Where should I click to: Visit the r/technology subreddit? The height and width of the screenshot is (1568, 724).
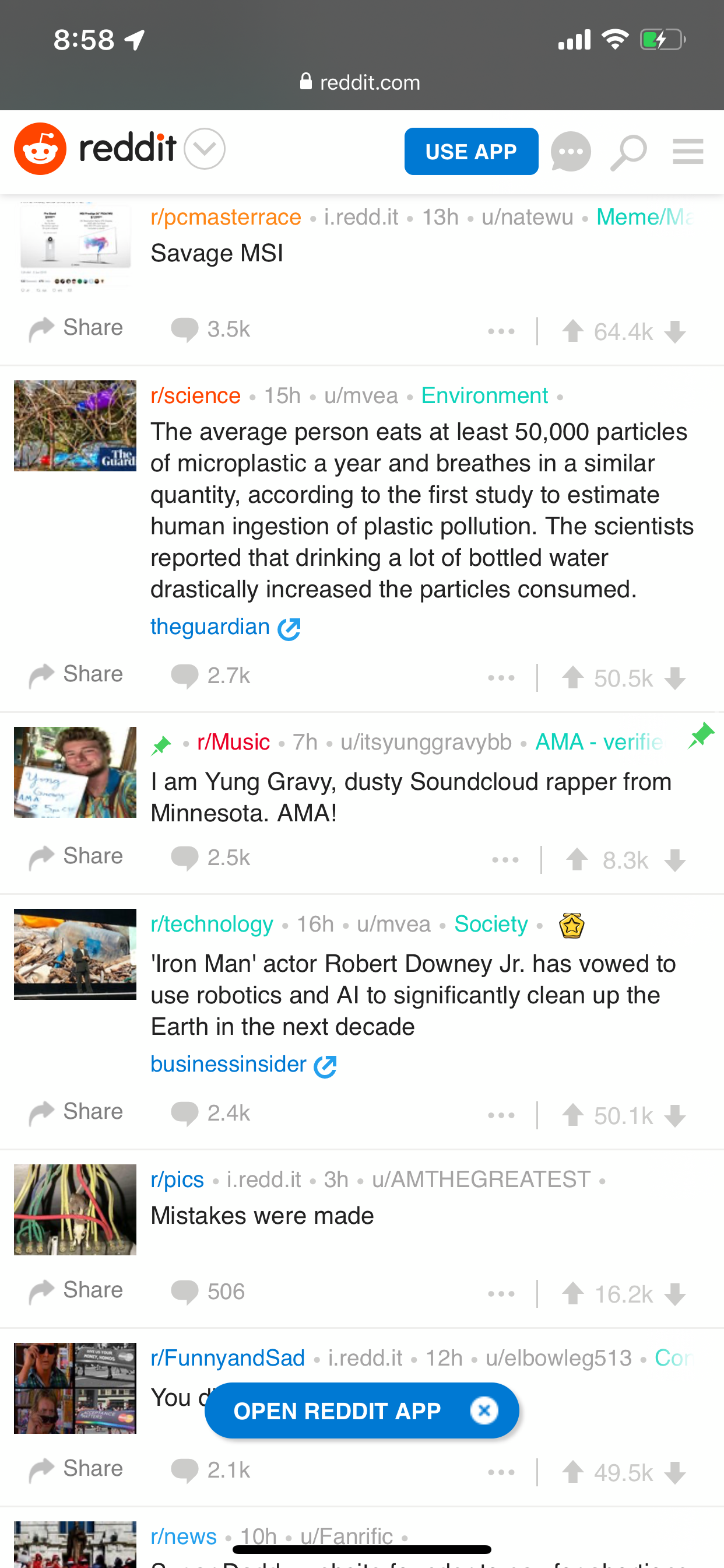click(x=212, y=925)
